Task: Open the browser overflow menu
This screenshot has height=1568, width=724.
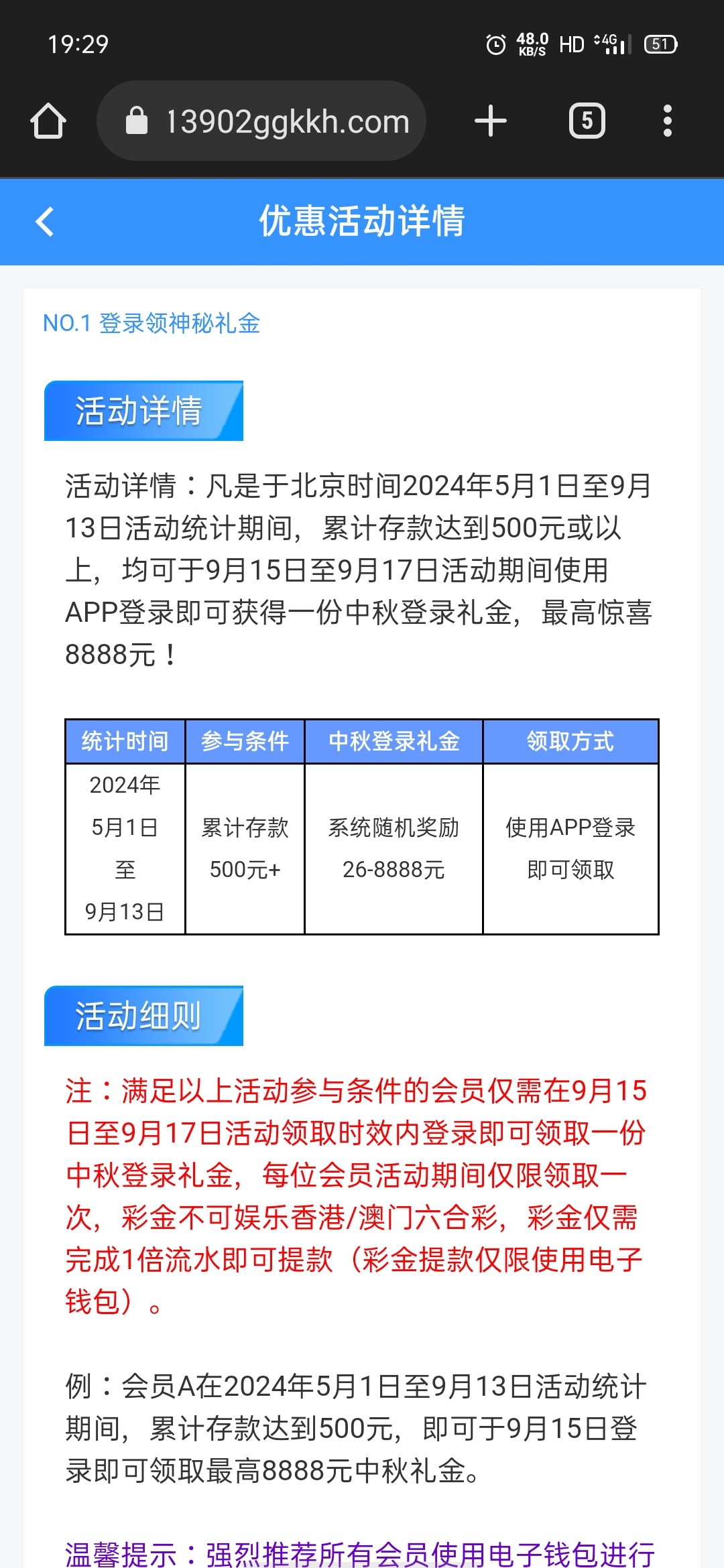Action: [667, 121]
